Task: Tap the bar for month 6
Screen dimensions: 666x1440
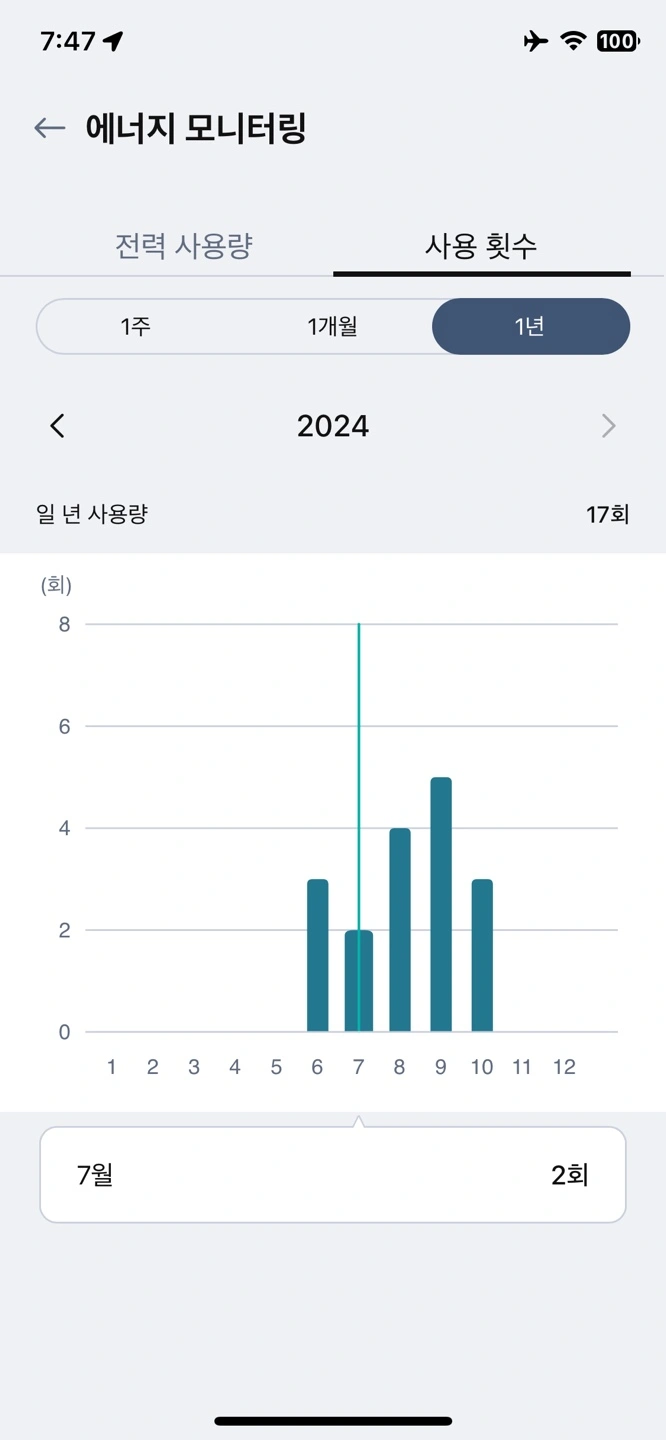Action: (x=318, y=956)
